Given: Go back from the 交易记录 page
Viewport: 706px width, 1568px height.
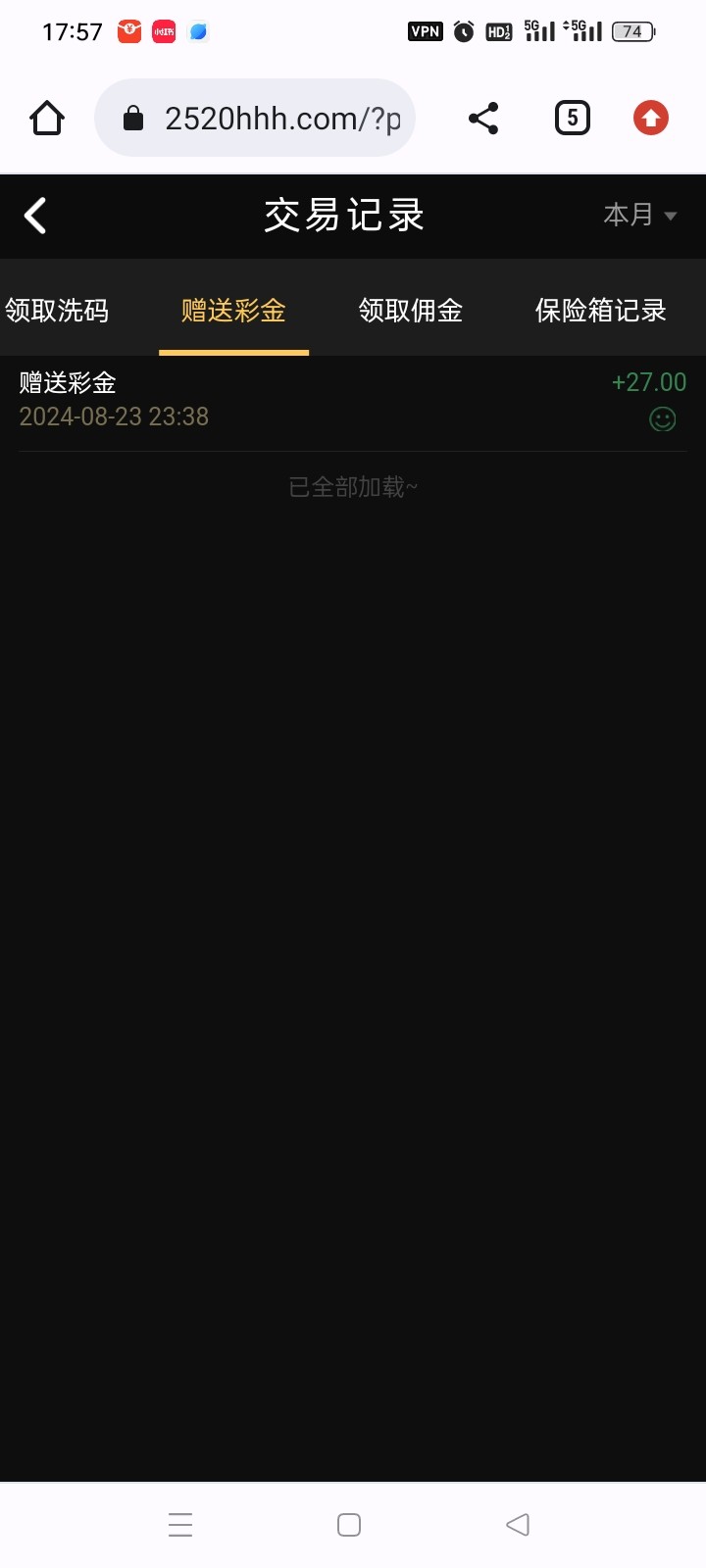Looking at the screenshot, I should click(x=36, y=216).
